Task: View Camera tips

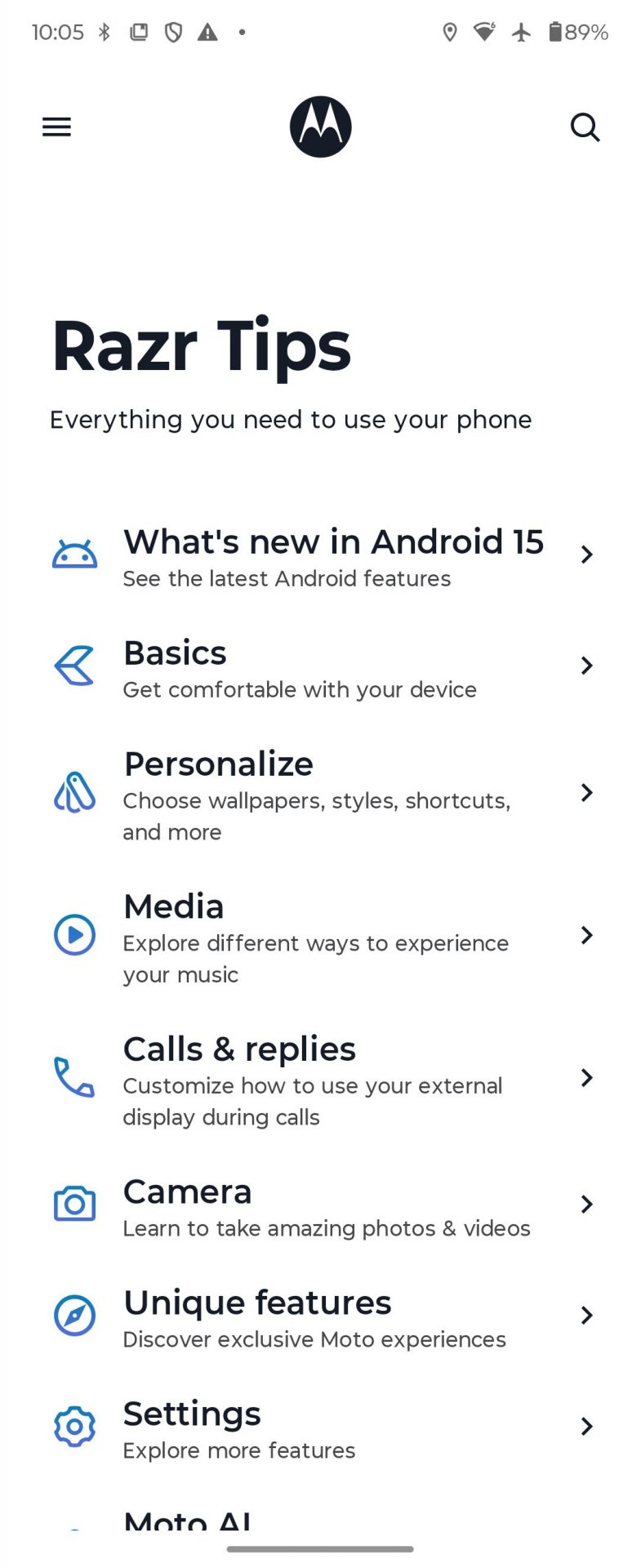Action: 326,1205
